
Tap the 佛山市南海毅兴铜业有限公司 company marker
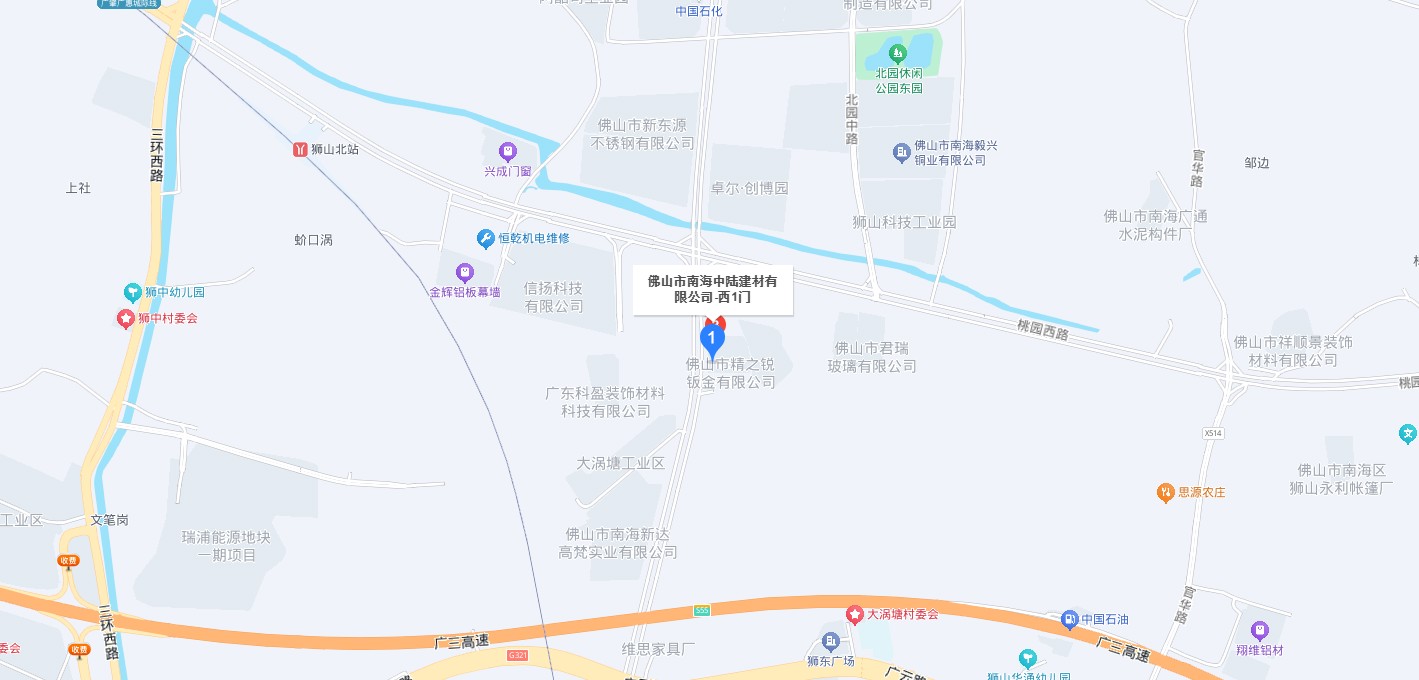tap(902, 152)
